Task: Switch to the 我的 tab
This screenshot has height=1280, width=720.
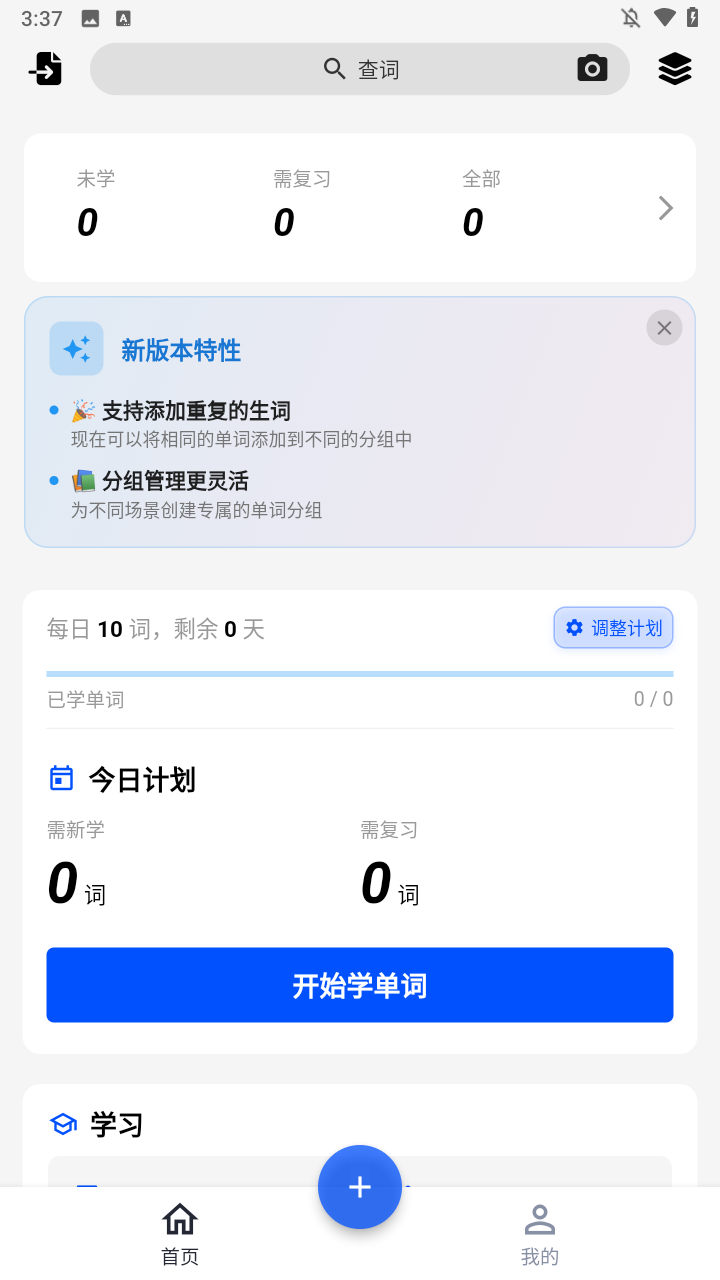Action: (x=539, y=1232)
